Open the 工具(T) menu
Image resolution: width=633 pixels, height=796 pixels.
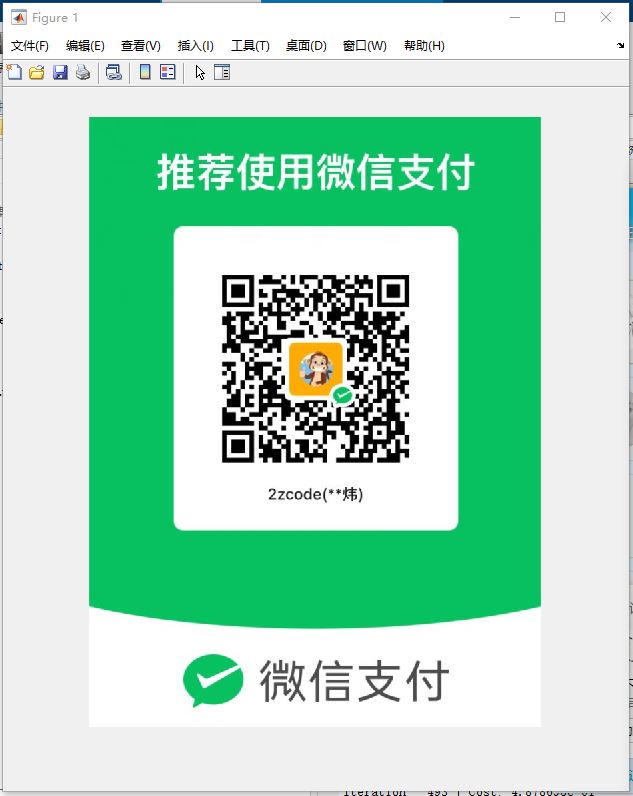coord(250,46)
